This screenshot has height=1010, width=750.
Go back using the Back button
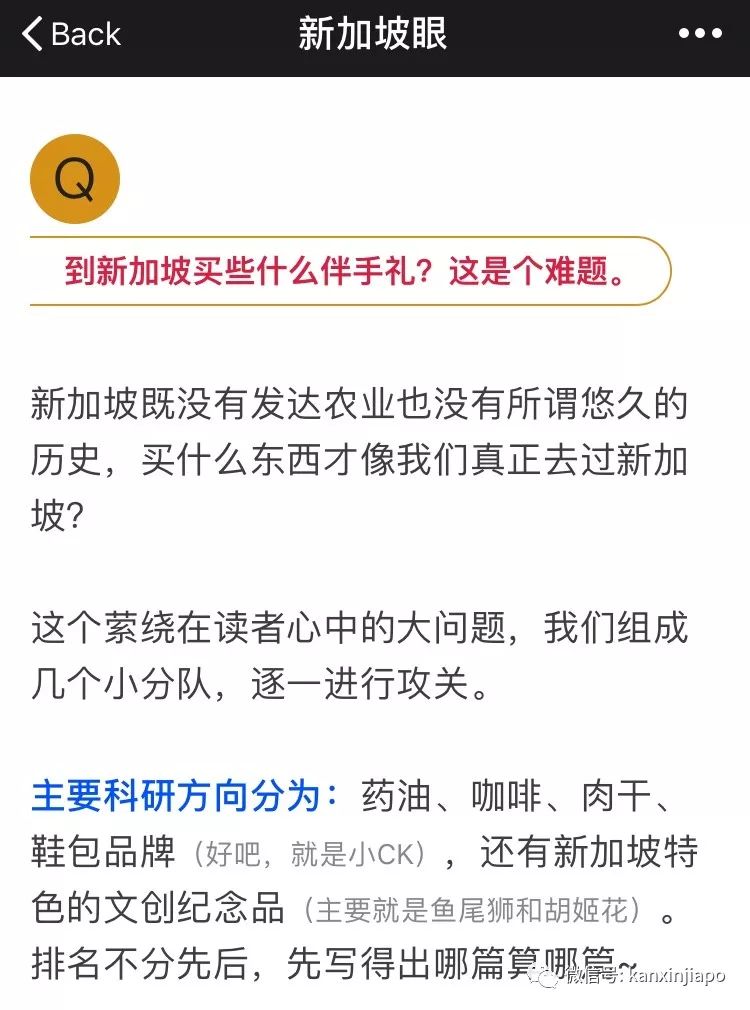pos(70,35)
